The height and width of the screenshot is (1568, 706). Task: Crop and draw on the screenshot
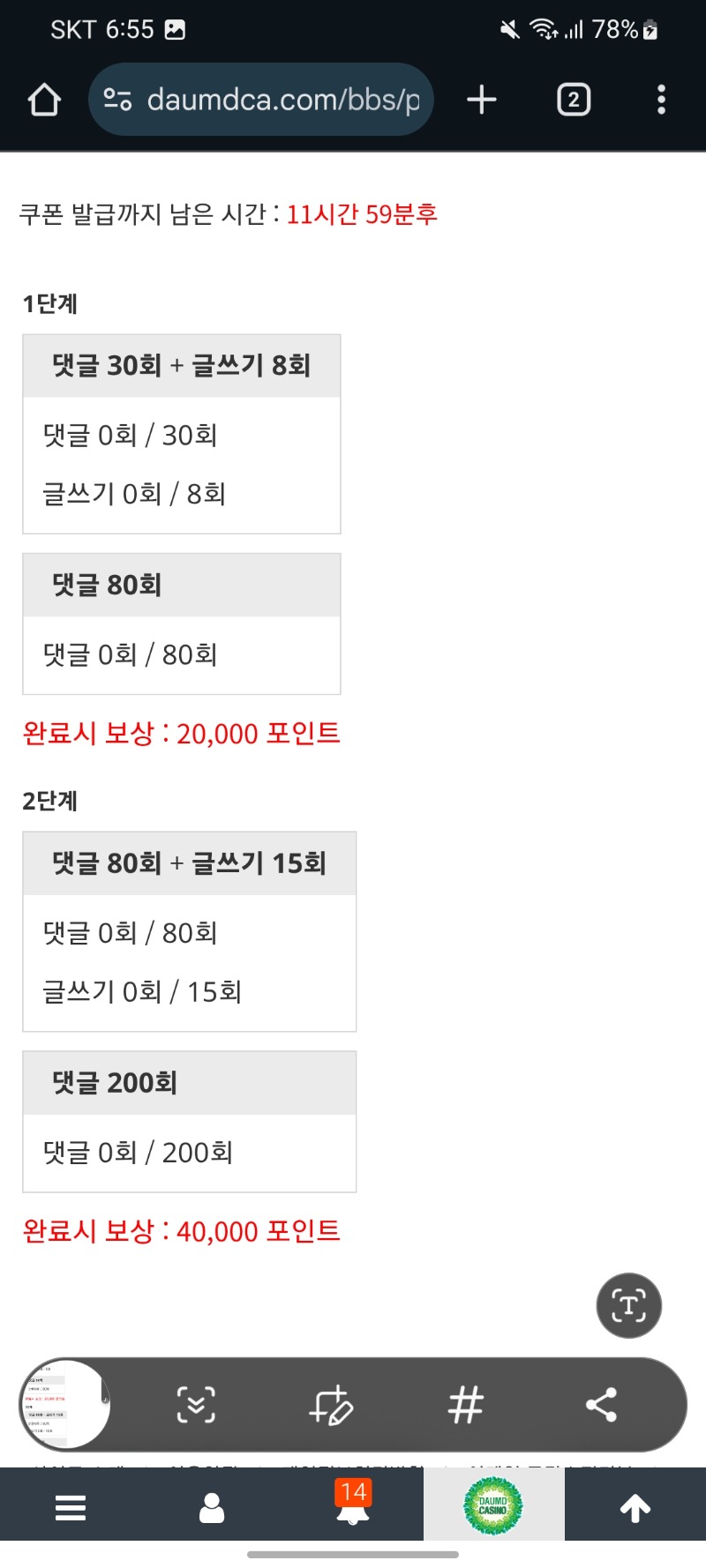(x=331, y=1404)
